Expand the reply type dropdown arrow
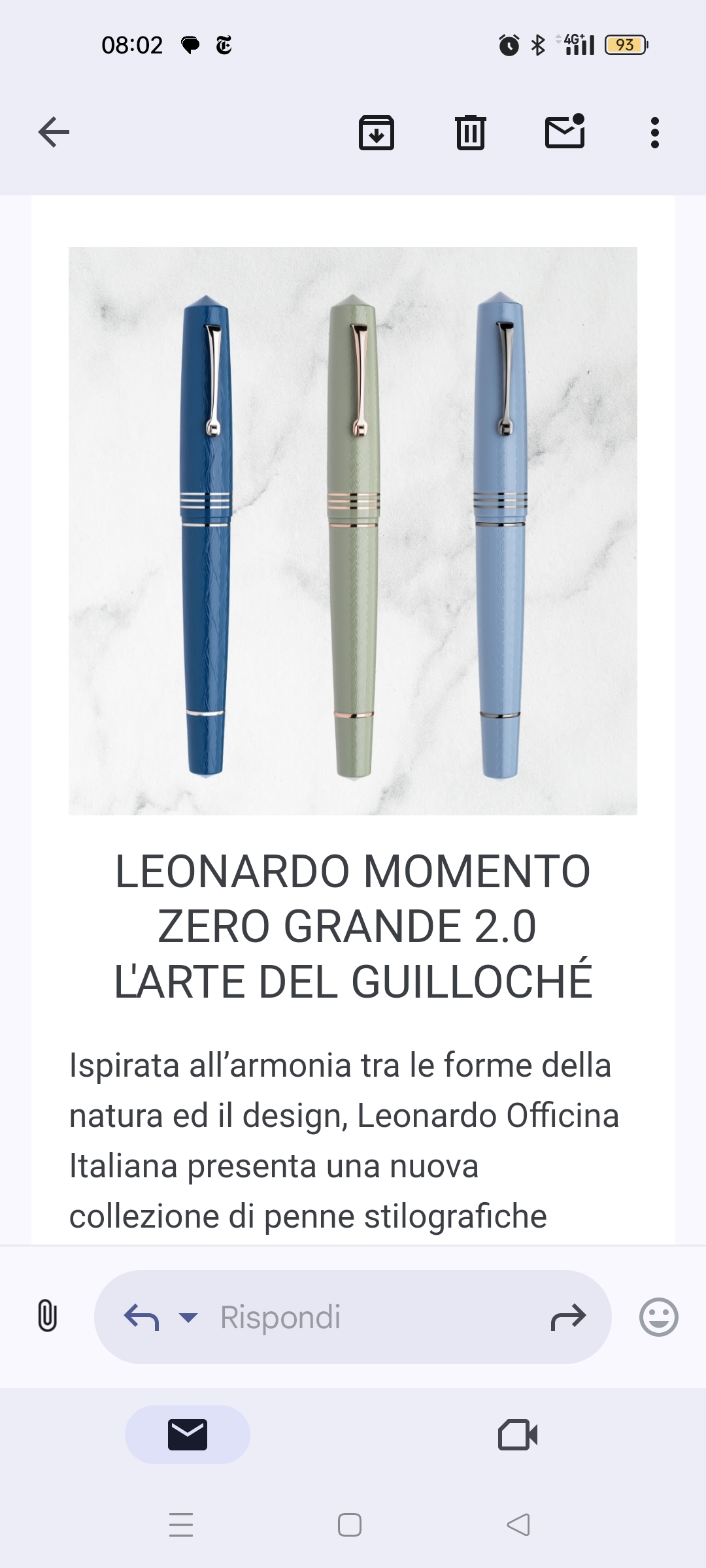Image resolution: width=706 pixels, height=1568 pixels. tap(188, 1317)
